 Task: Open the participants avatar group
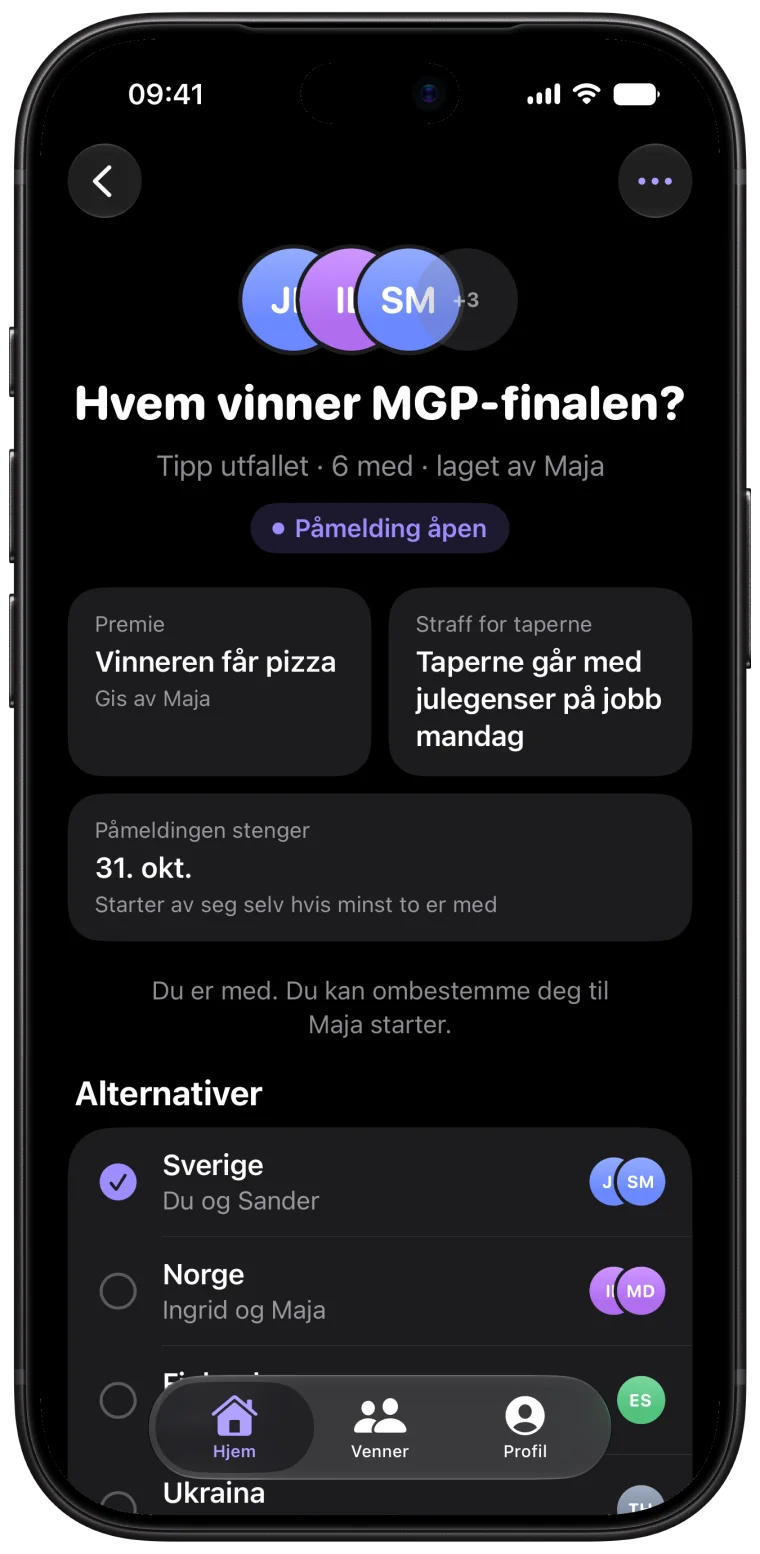tap(379, 300)
